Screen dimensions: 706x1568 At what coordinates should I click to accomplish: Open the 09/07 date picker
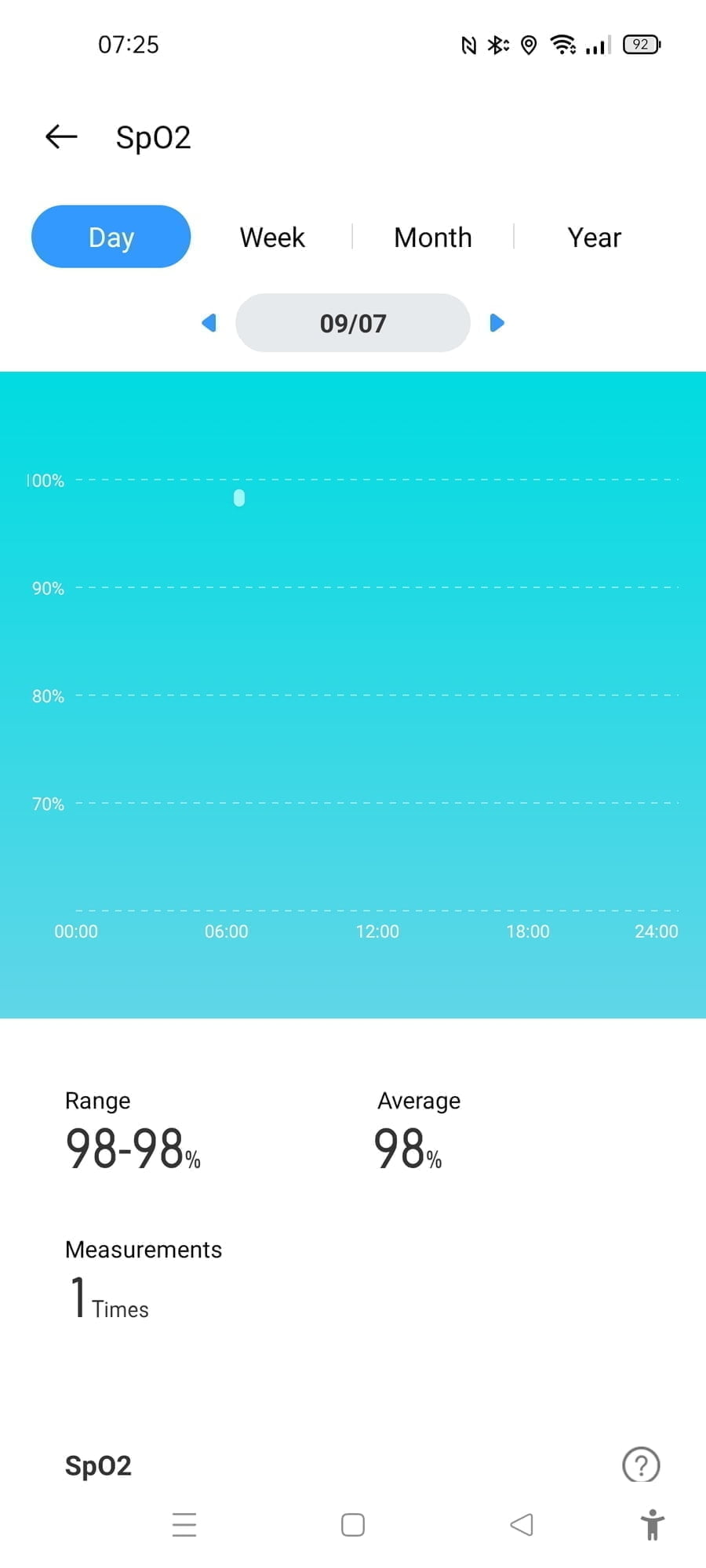pos(353,323)
